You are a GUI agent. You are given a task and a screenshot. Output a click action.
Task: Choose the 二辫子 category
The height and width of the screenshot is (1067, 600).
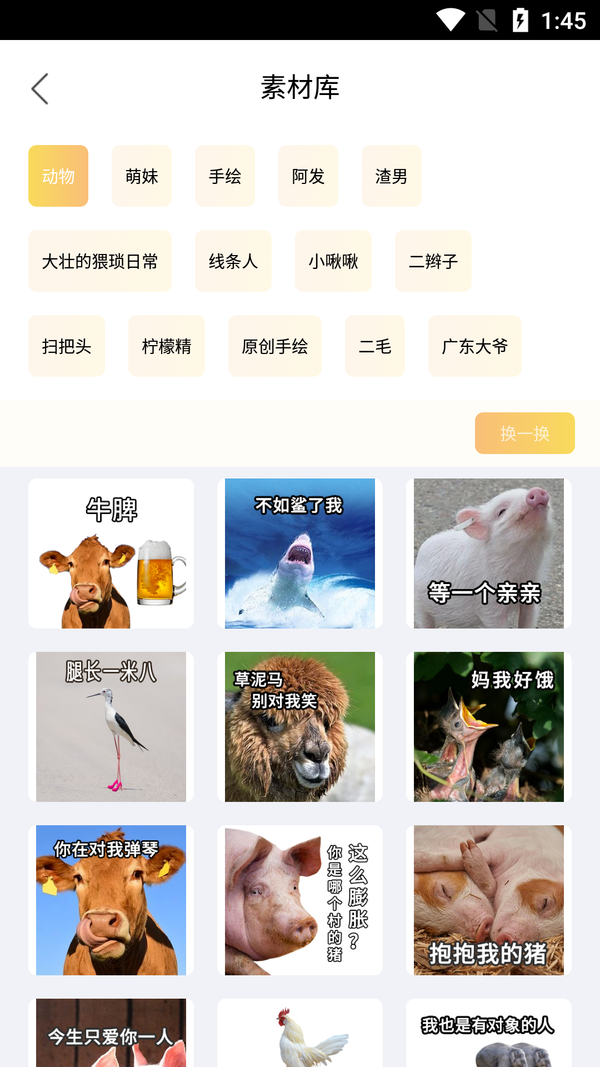tap(433, 261)
